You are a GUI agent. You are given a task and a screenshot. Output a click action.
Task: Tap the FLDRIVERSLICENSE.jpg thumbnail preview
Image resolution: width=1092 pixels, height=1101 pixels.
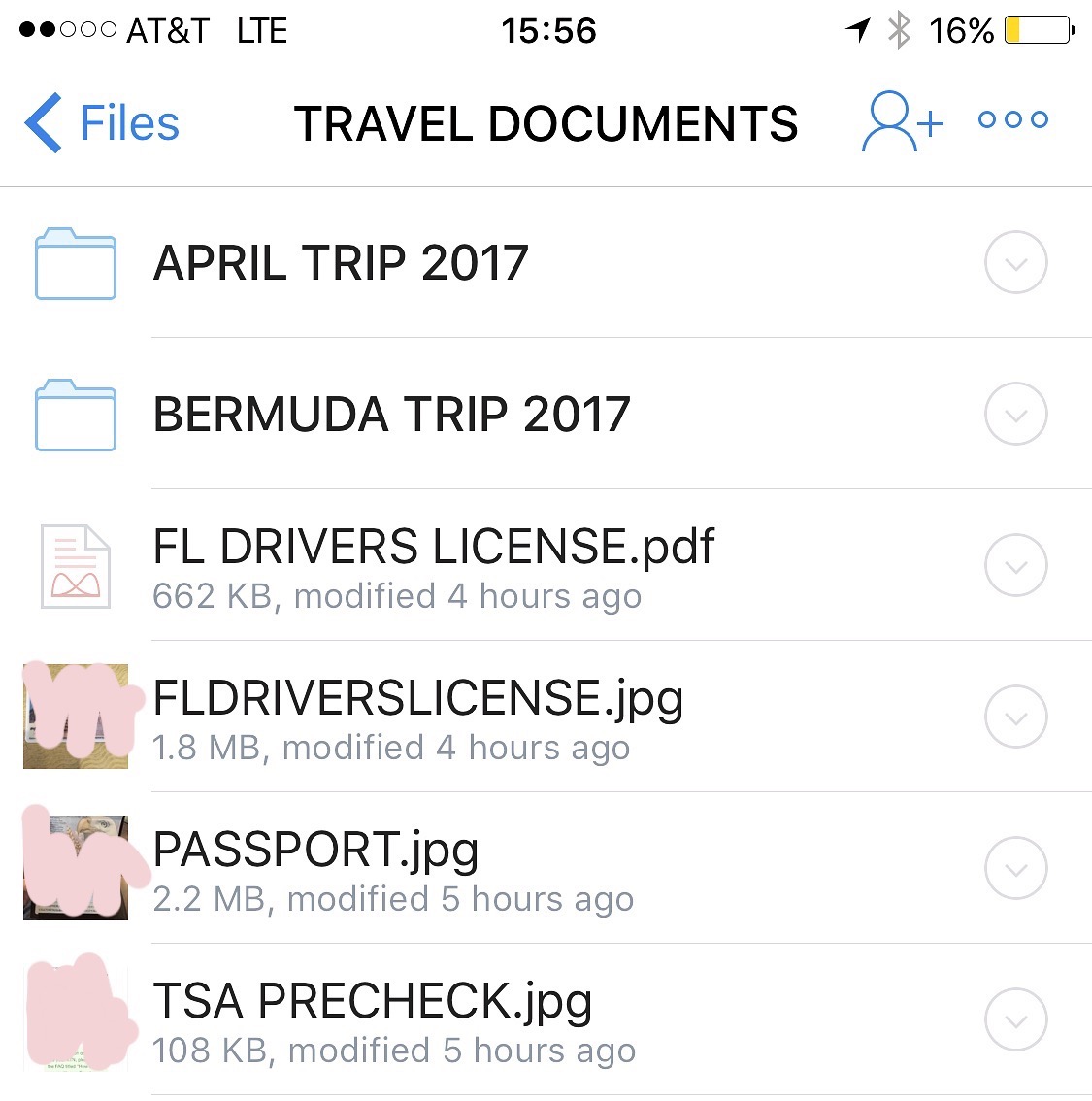point(75,717)
